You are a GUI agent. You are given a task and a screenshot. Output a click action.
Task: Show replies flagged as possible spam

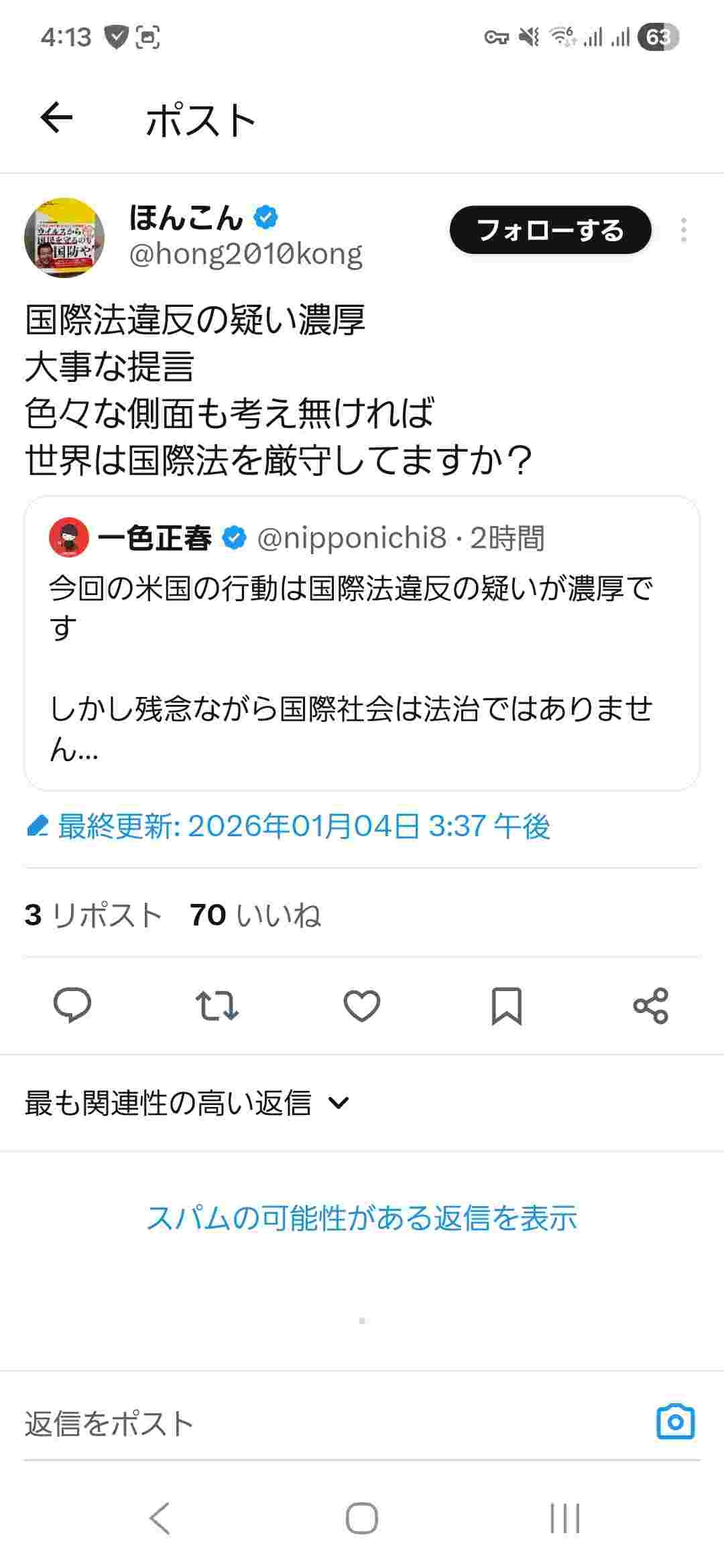click(362, 1218)
